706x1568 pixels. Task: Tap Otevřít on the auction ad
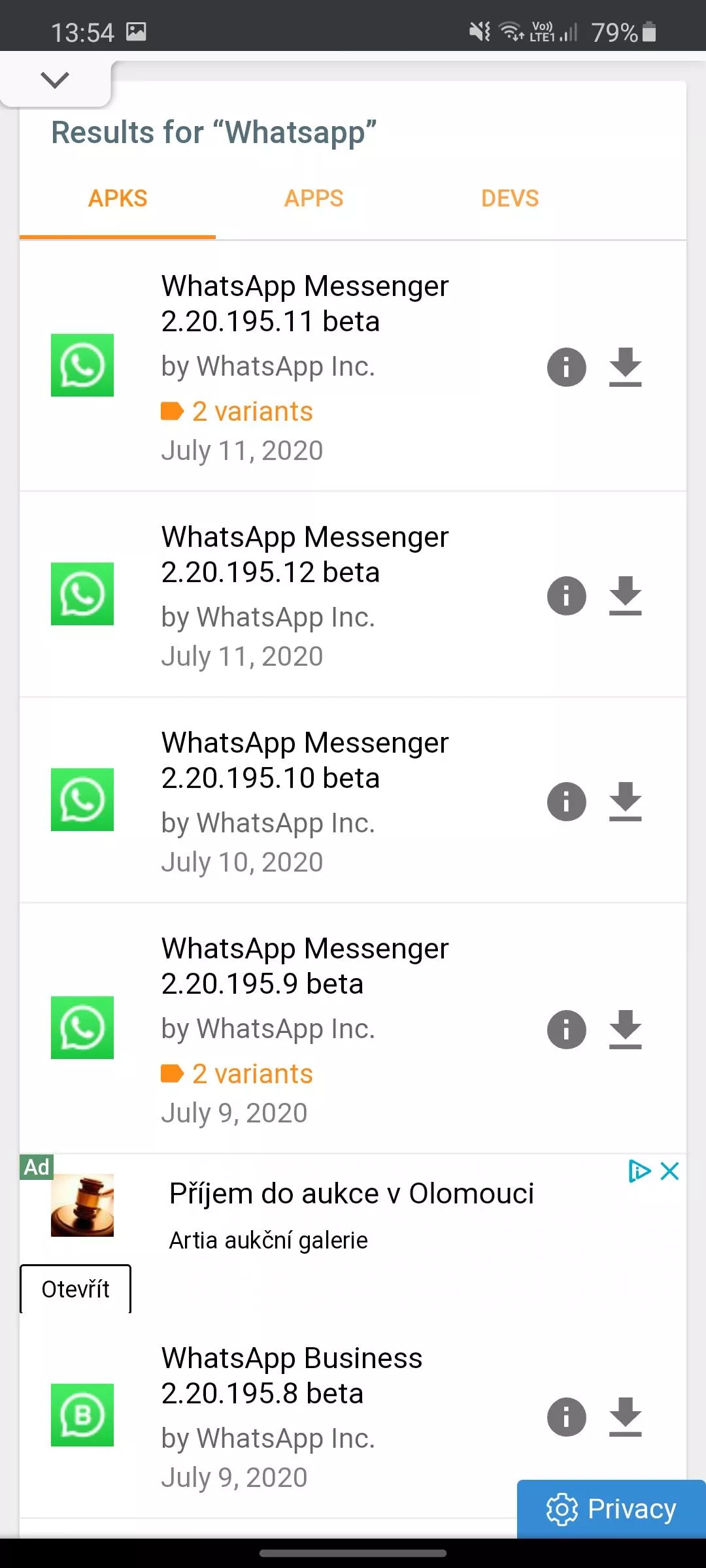tap(76, 1289)
